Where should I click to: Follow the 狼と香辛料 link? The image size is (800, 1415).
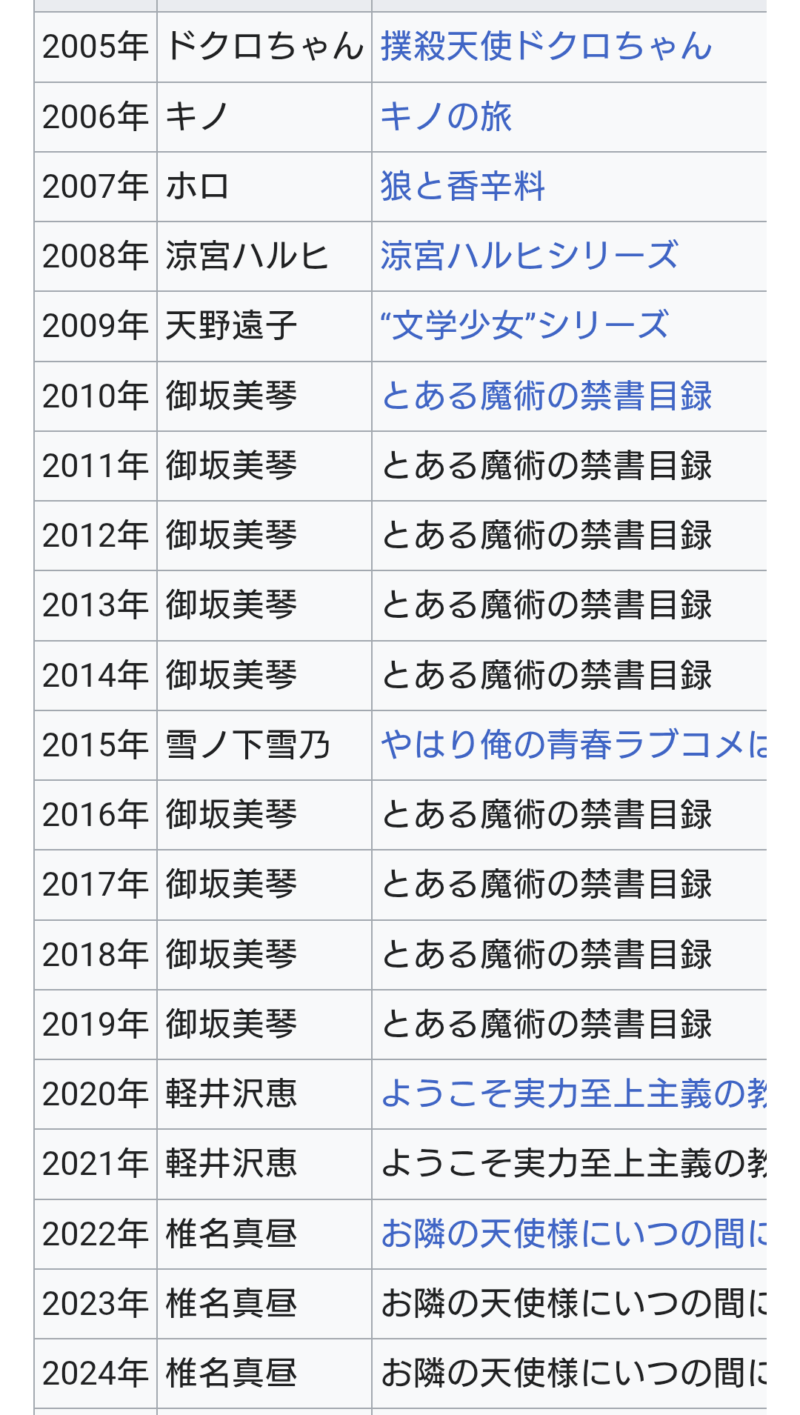[x=463, y=186]
